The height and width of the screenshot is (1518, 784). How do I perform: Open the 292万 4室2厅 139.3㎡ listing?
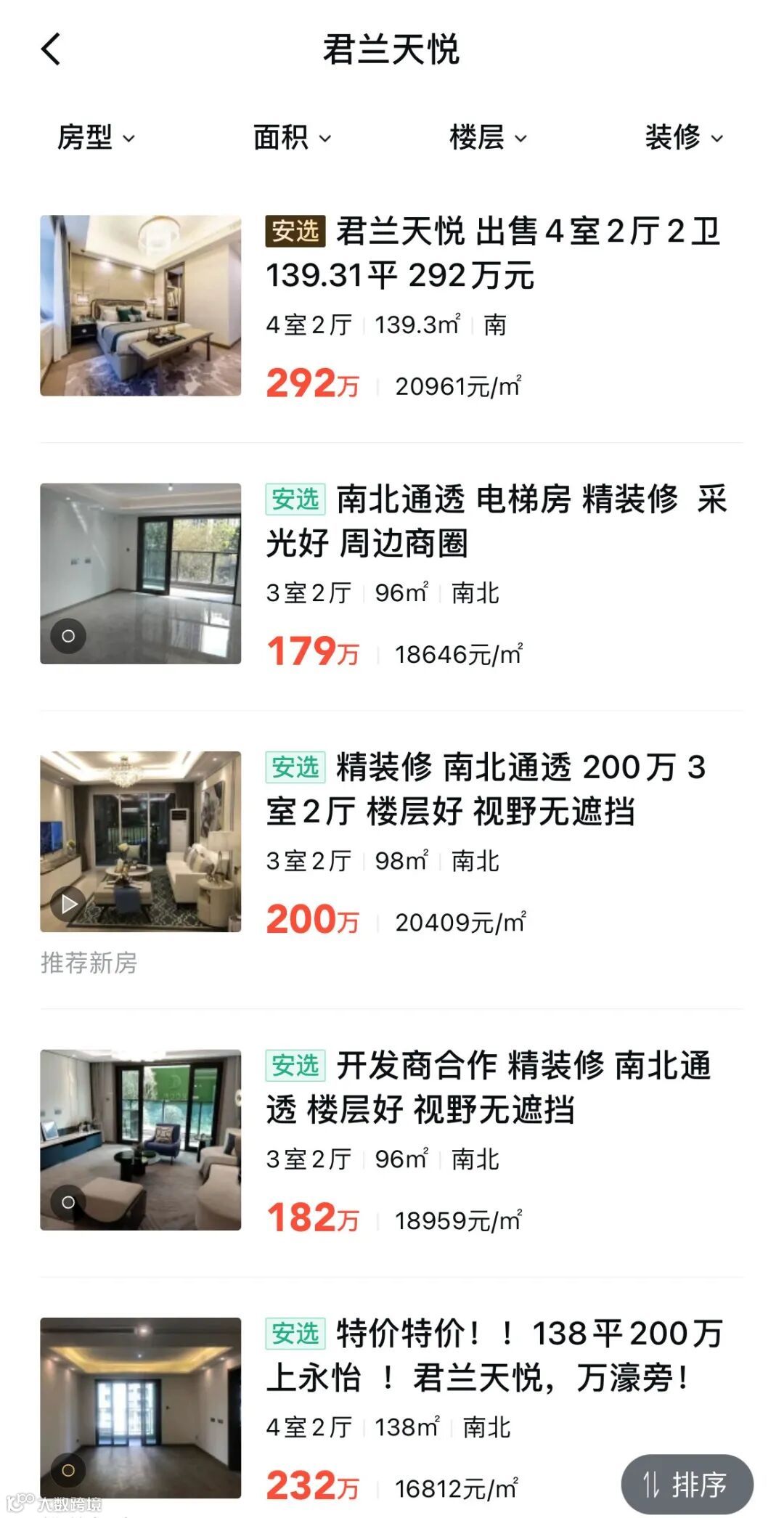pyautogui.click(x=492, y=254)
